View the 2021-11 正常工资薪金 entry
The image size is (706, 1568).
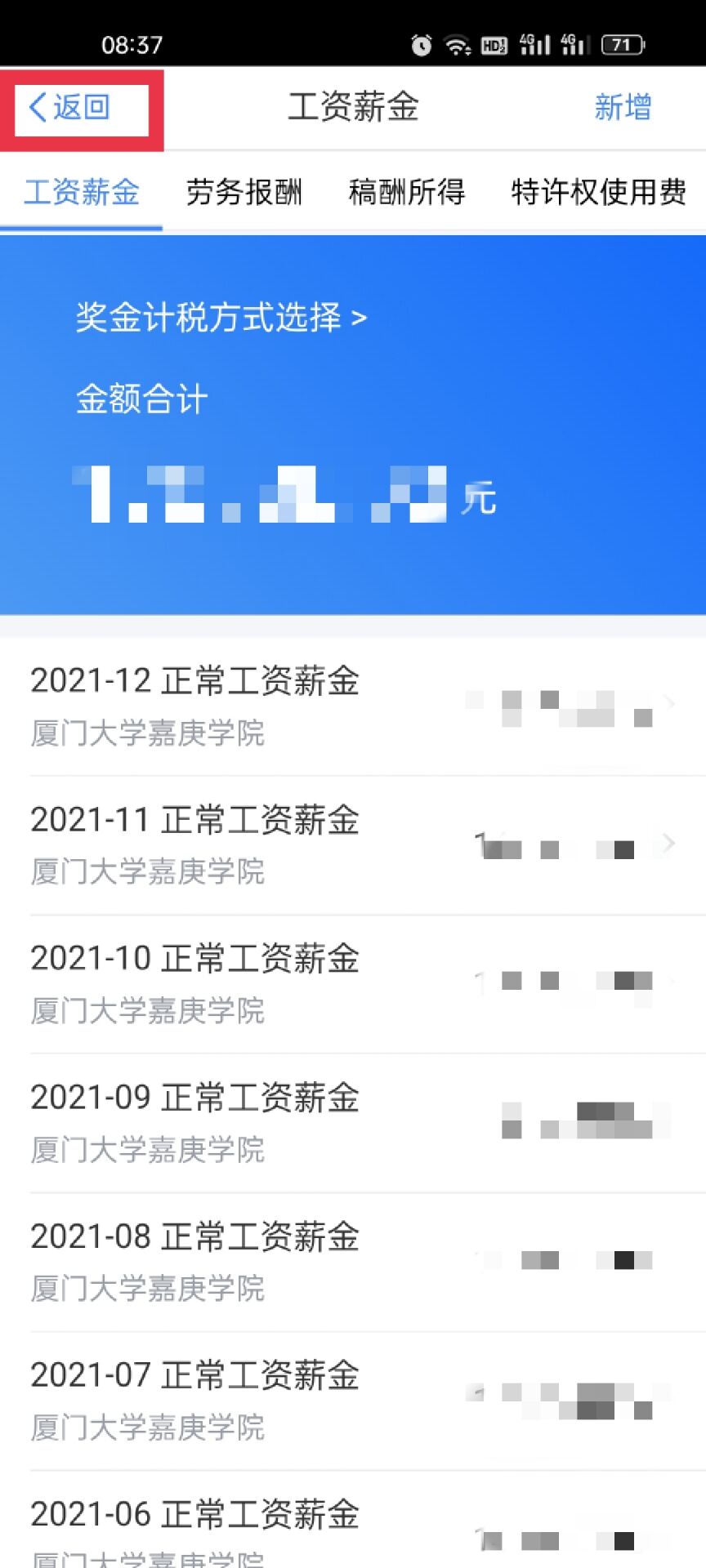coord(353,844)
